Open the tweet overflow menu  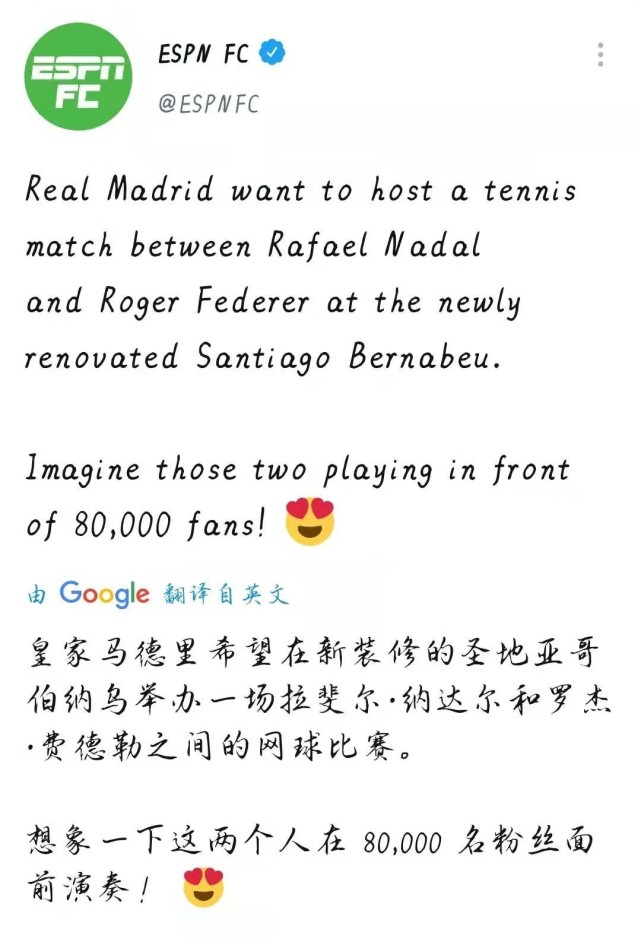coord(600,55)
